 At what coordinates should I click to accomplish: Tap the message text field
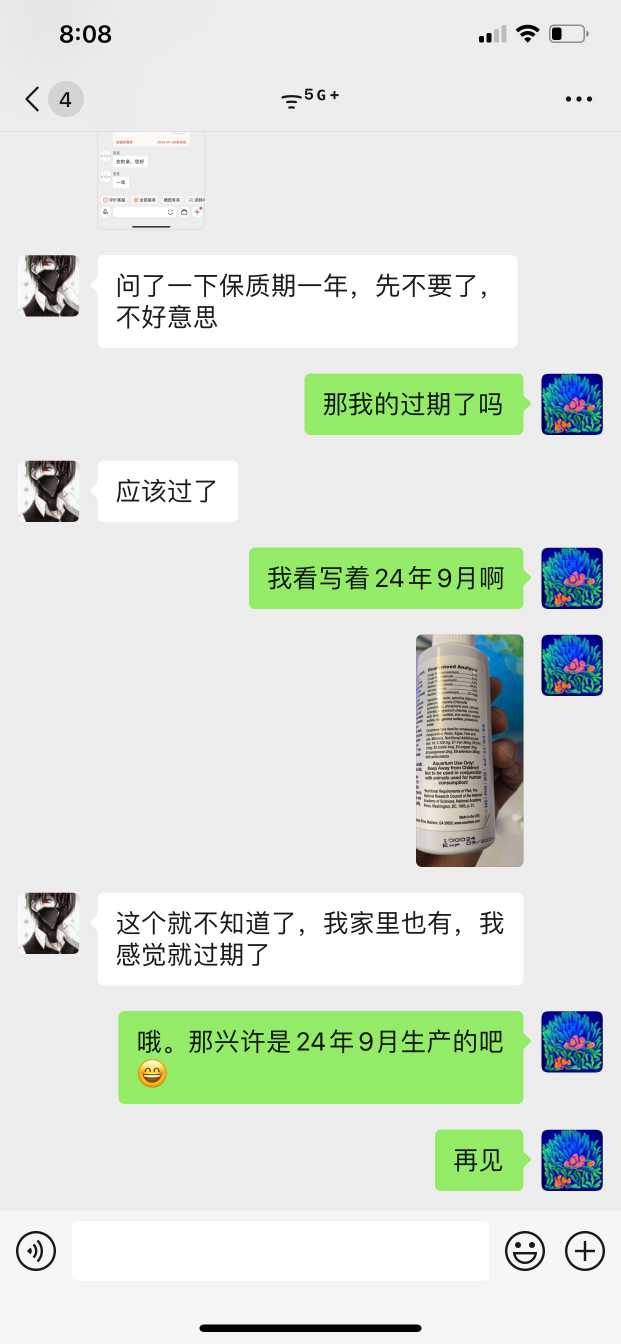pyautogui.click(x=280, y=1251)
